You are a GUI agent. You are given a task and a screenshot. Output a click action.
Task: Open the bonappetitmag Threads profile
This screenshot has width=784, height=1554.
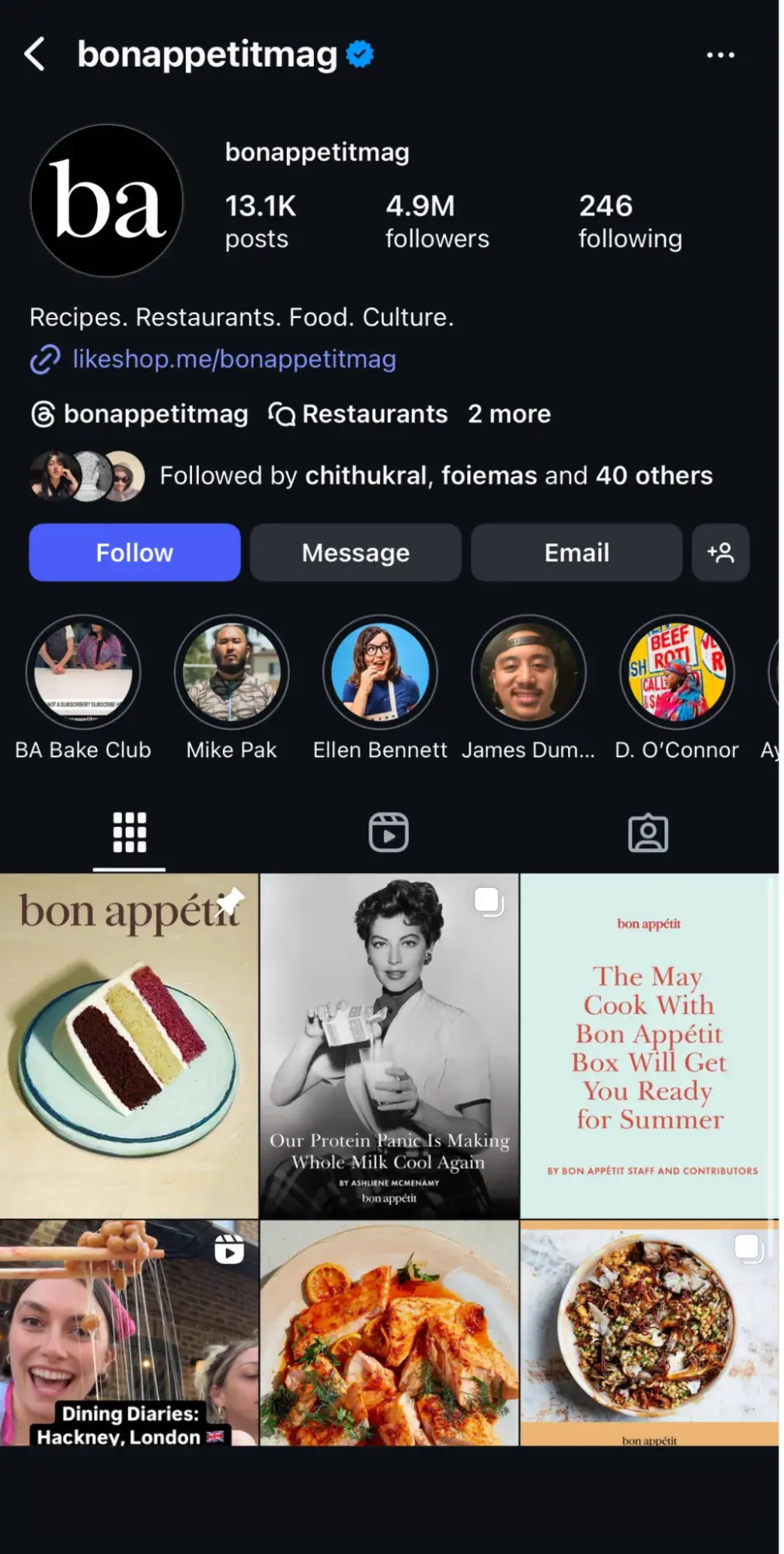coord(140,414)
